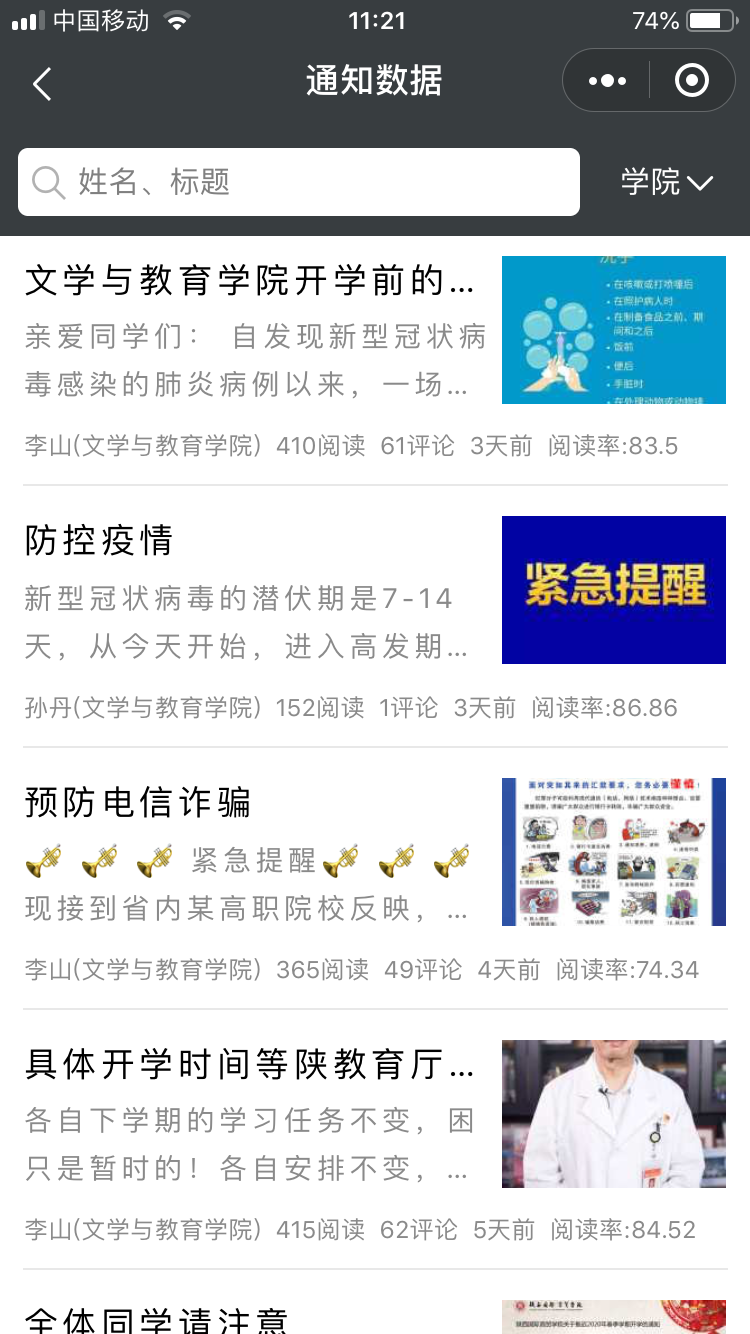Expand the 学院 dropdown filter

666,182
